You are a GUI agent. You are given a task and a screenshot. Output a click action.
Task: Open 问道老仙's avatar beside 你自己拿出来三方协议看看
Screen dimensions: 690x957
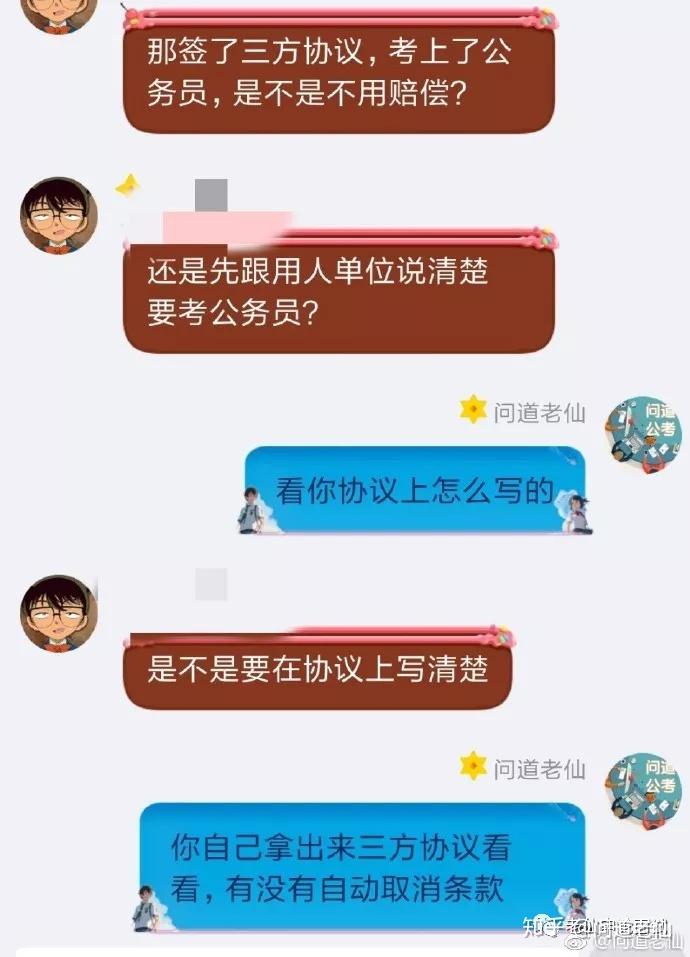pyautogui.click(x=642, y=790)
